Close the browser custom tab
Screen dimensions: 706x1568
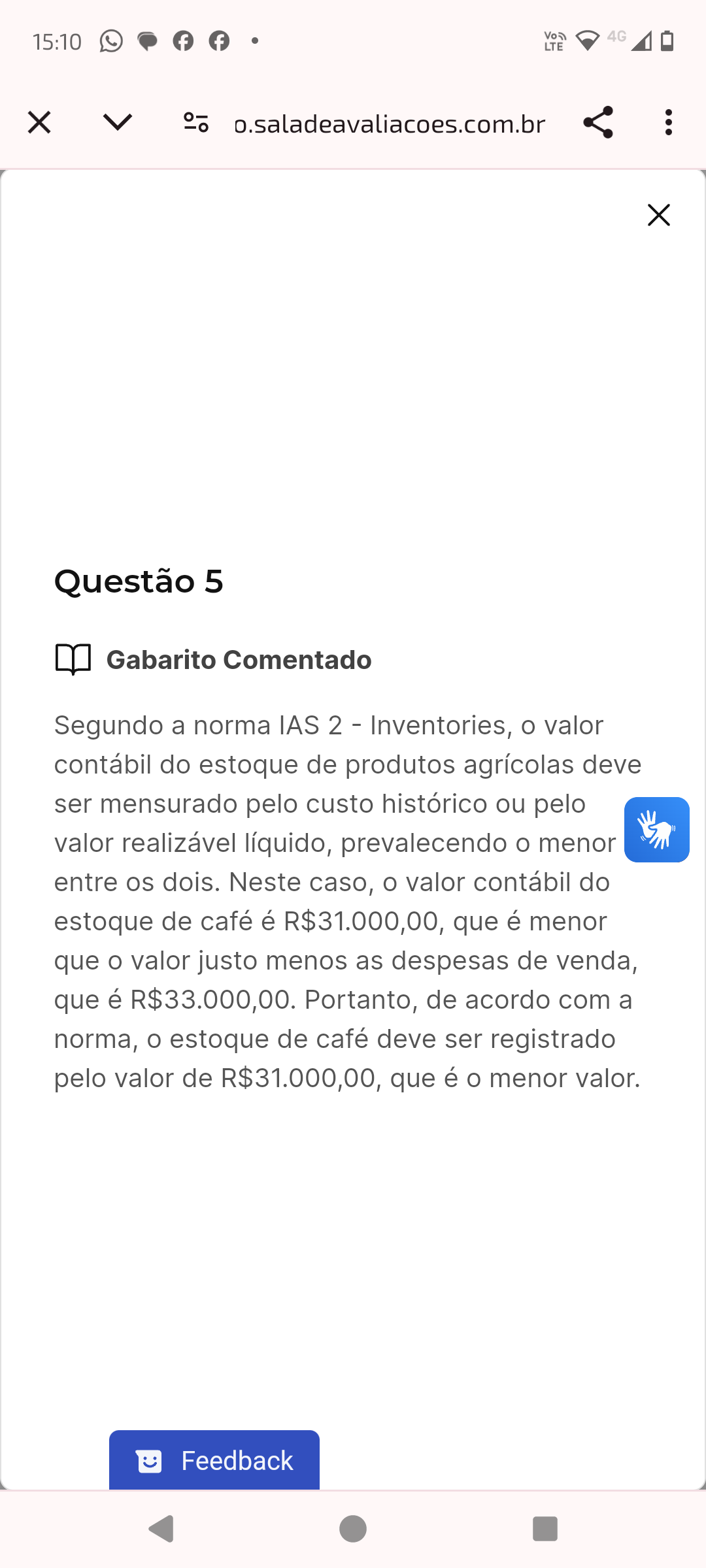[39, 122]
